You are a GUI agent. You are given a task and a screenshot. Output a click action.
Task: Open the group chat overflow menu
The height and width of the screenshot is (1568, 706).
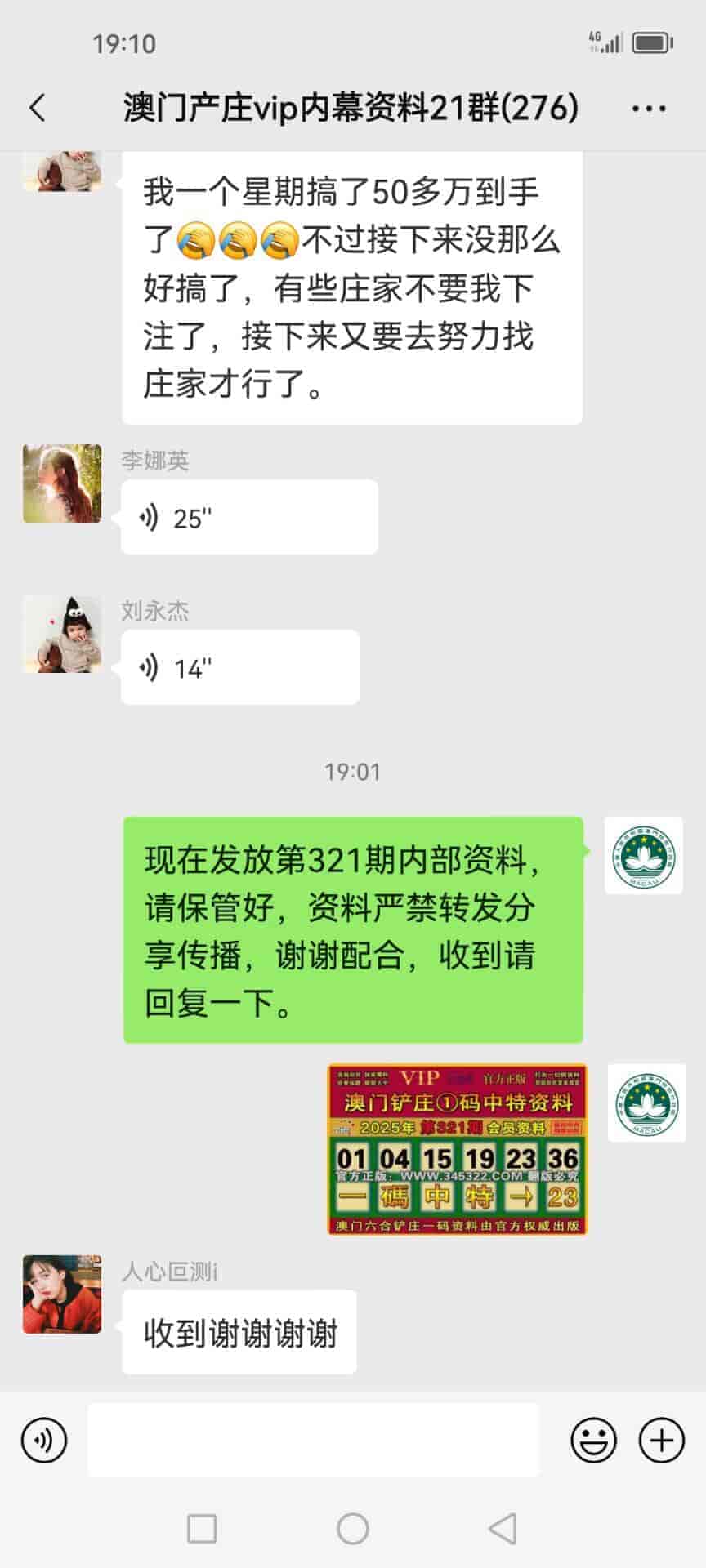(649, 108)
